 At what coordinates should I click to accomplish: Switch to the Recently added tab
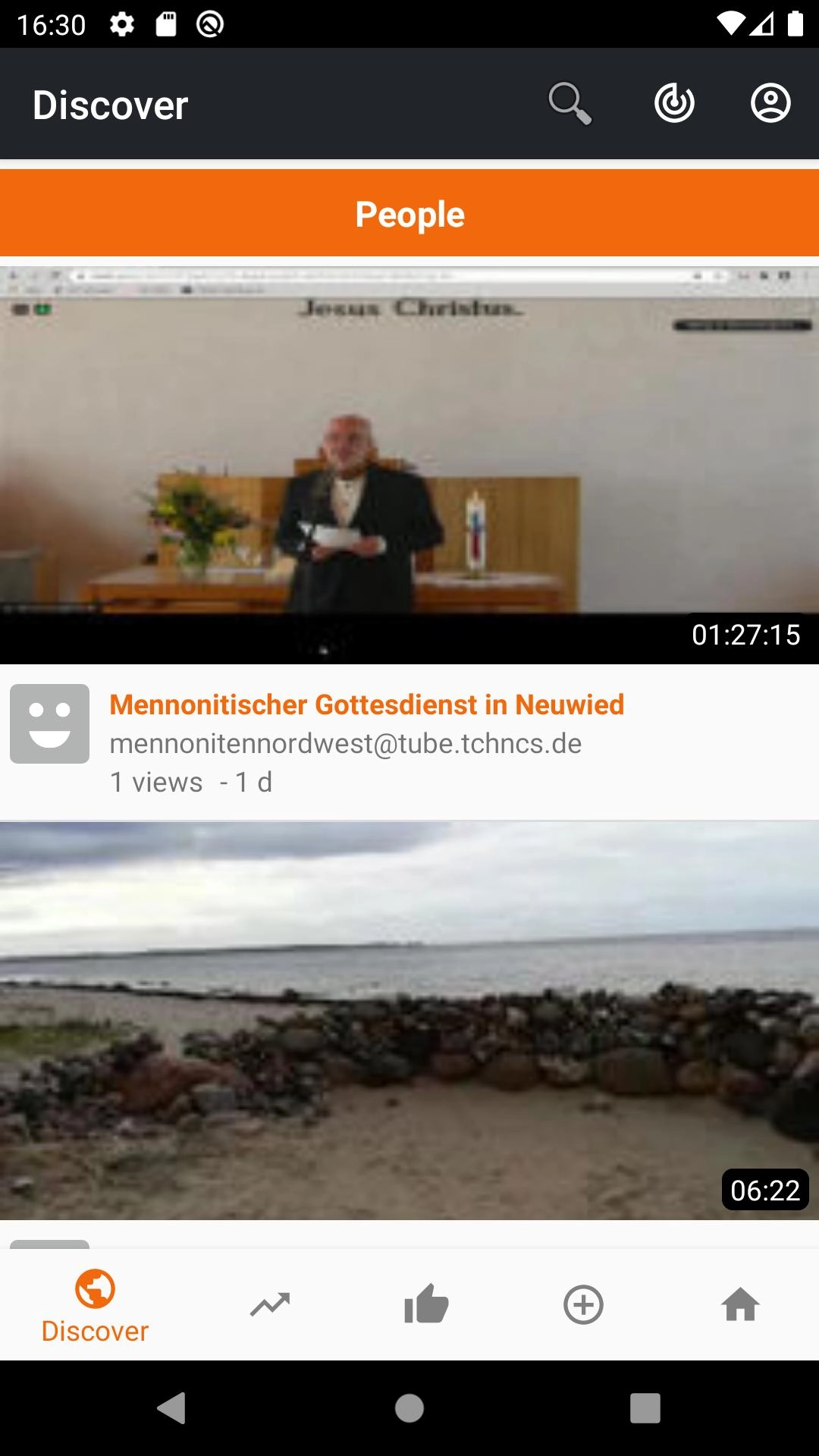click(x=583, y=1304)
